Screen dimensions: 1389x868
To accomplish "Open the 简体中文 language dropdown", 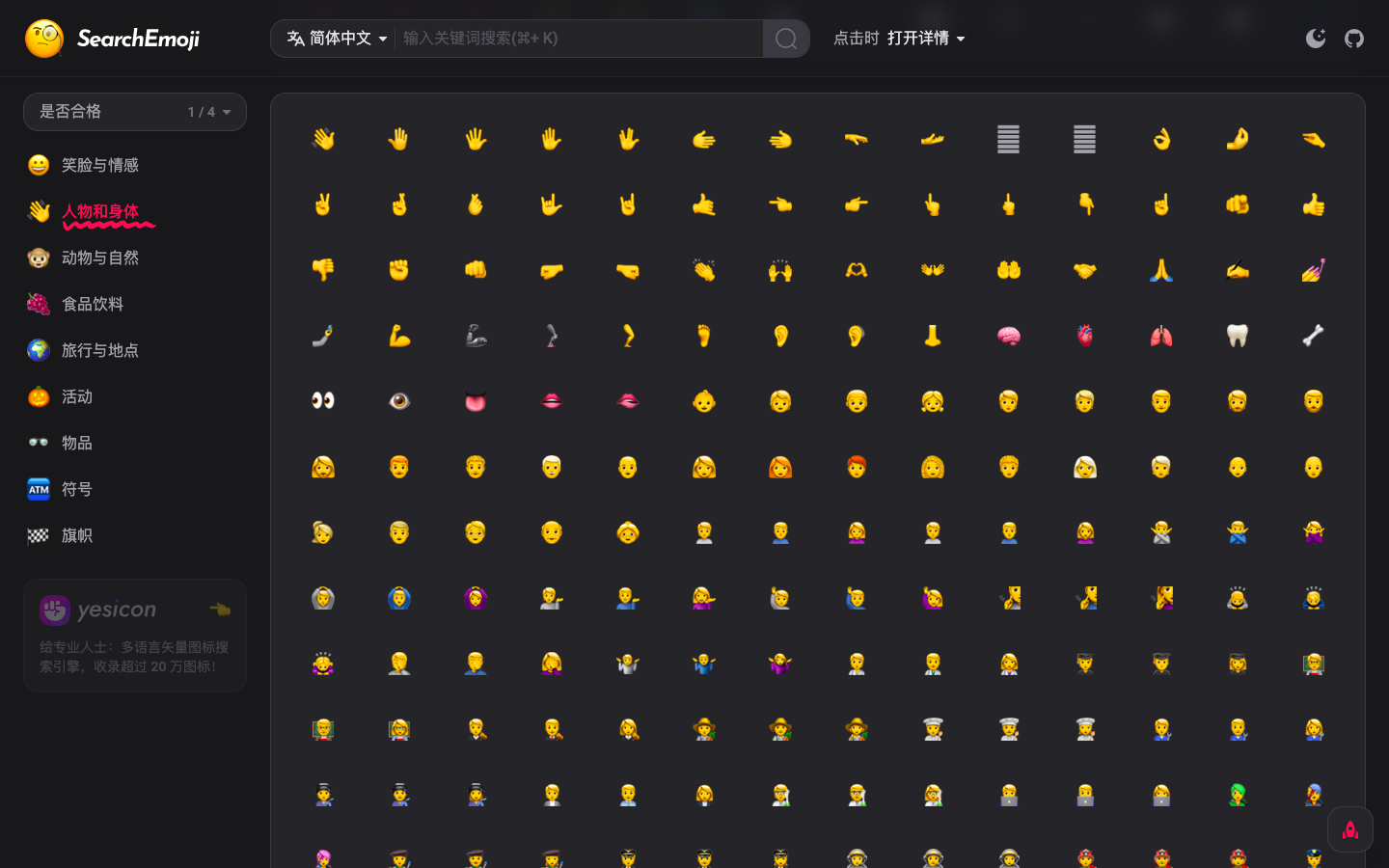I will click(337, 39).
